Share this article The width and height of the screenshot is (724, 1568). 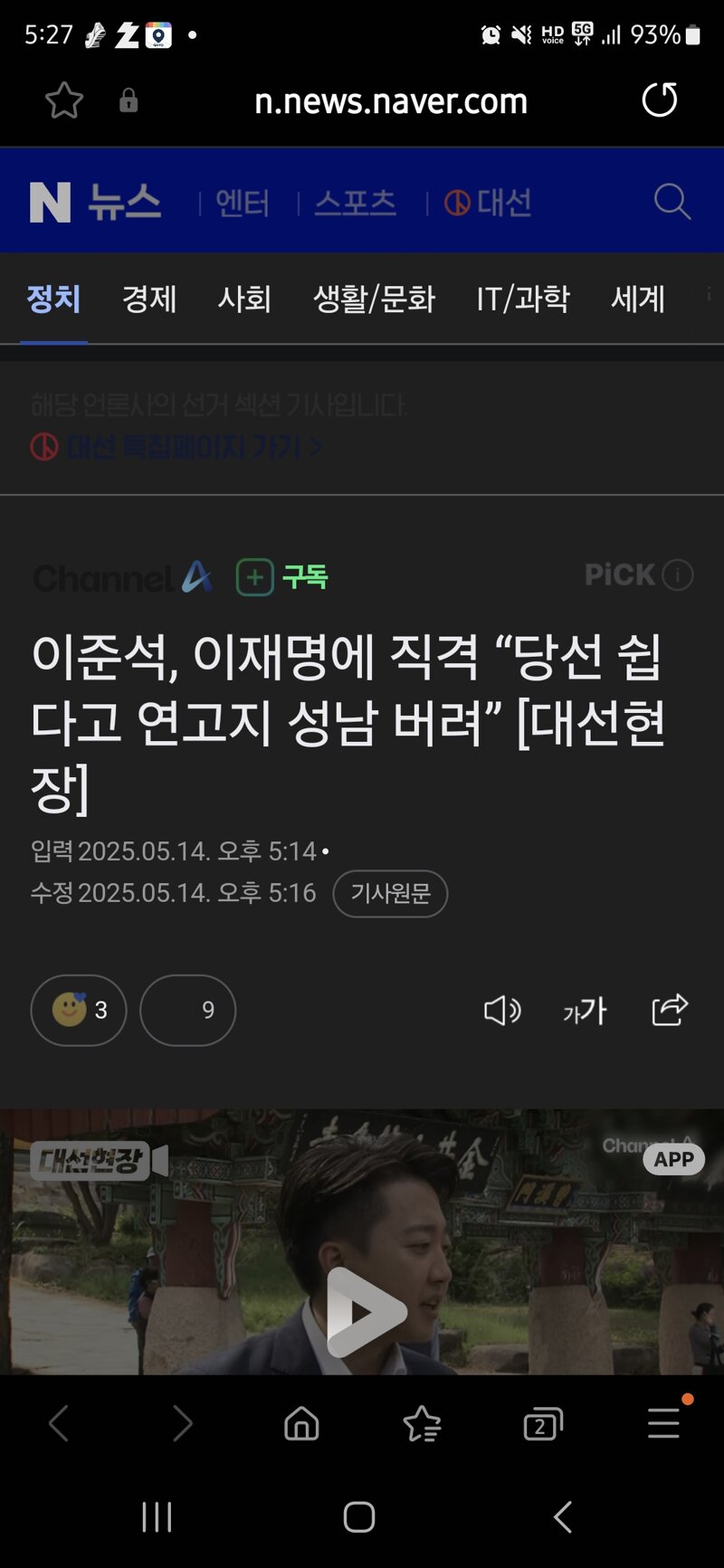[670, 1009]
